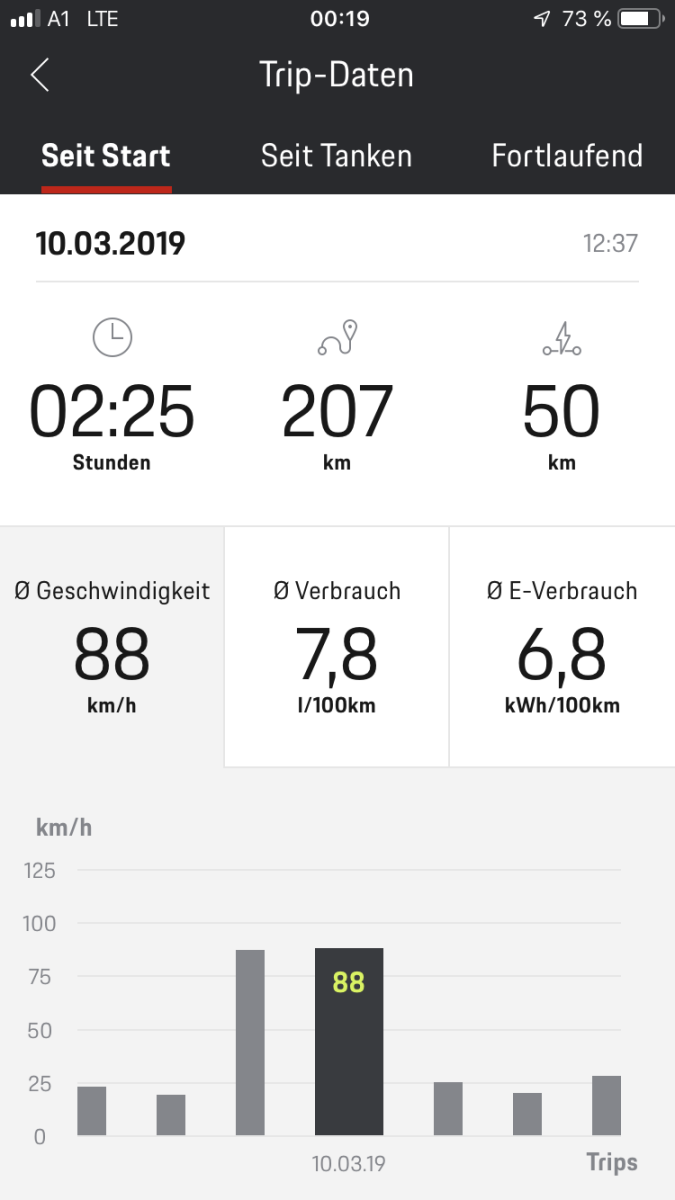Image resolution: width=675 pixels, height=1200 pixels.
Task: Select the tall grey bar beside the highlighted trip
Action: (x=250, y=1042)
